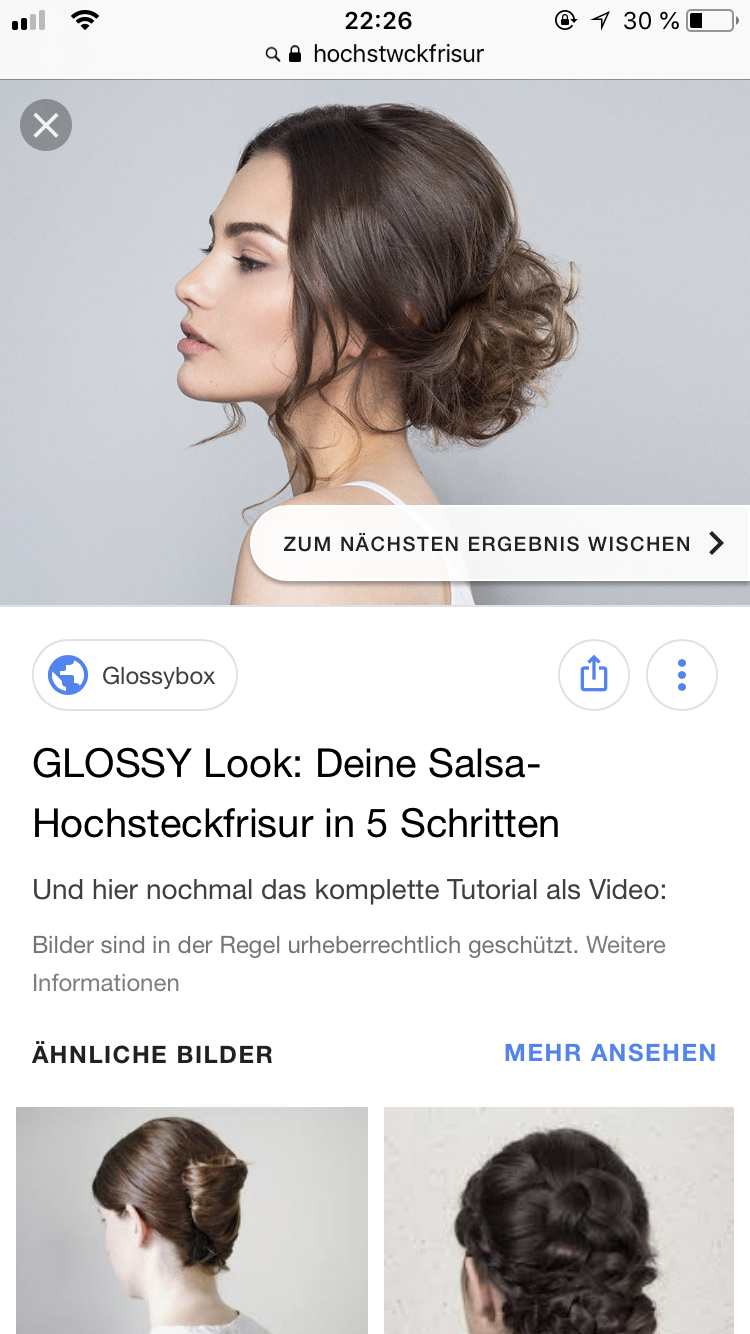Share this image result
750x1334 pixels.
coord(594,676)
